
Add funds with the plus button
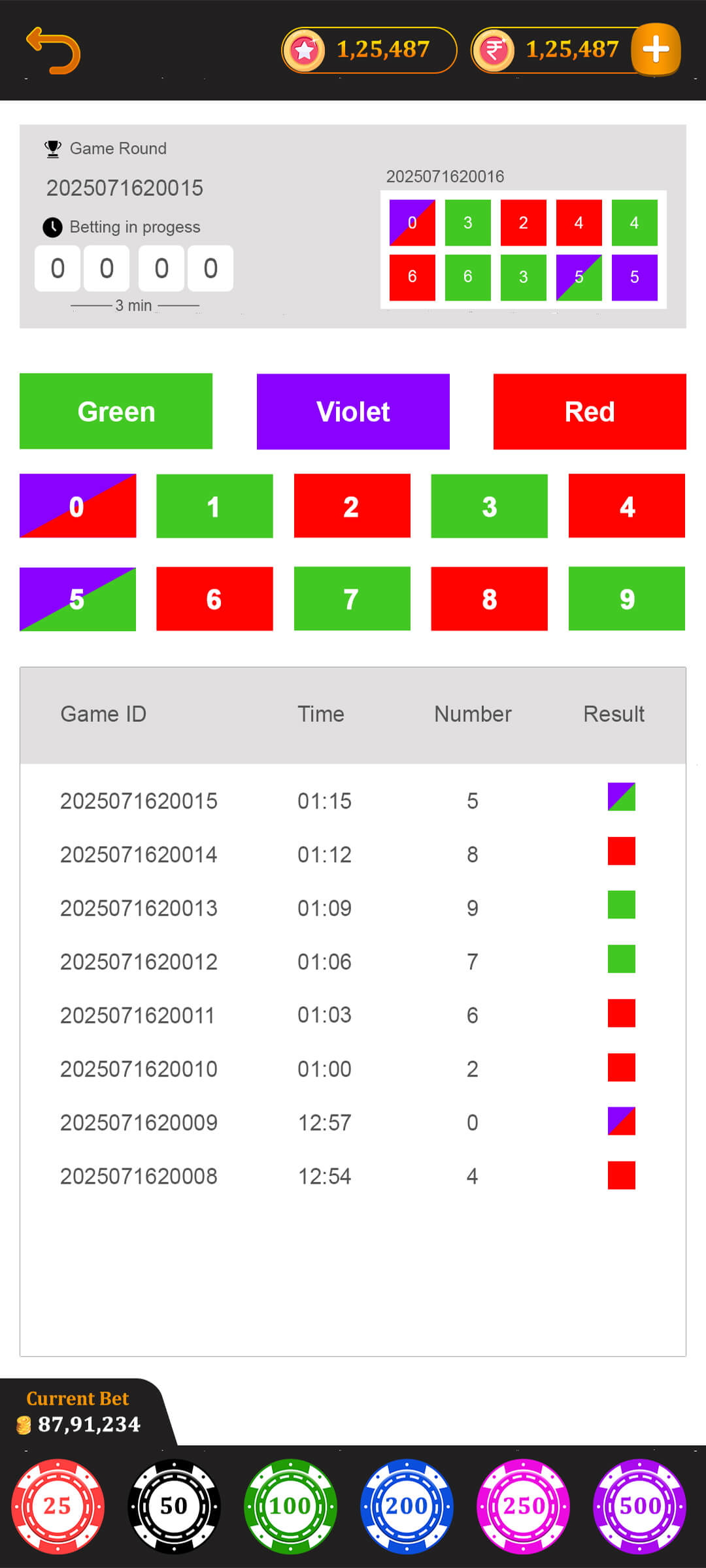click(656, 50)
